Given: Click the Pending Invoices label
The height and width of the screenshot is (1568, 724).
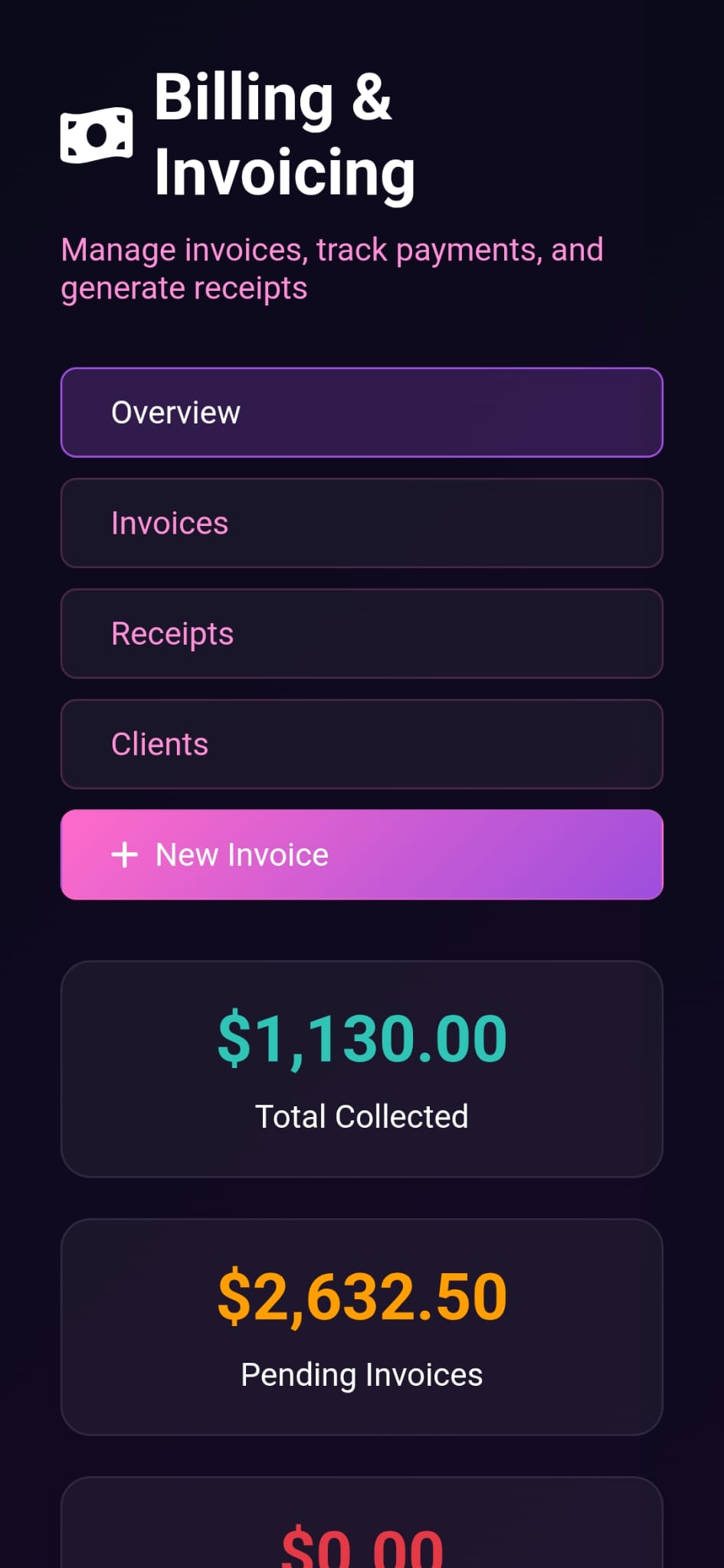Looking at the screenshot, I should point(362,1374).
